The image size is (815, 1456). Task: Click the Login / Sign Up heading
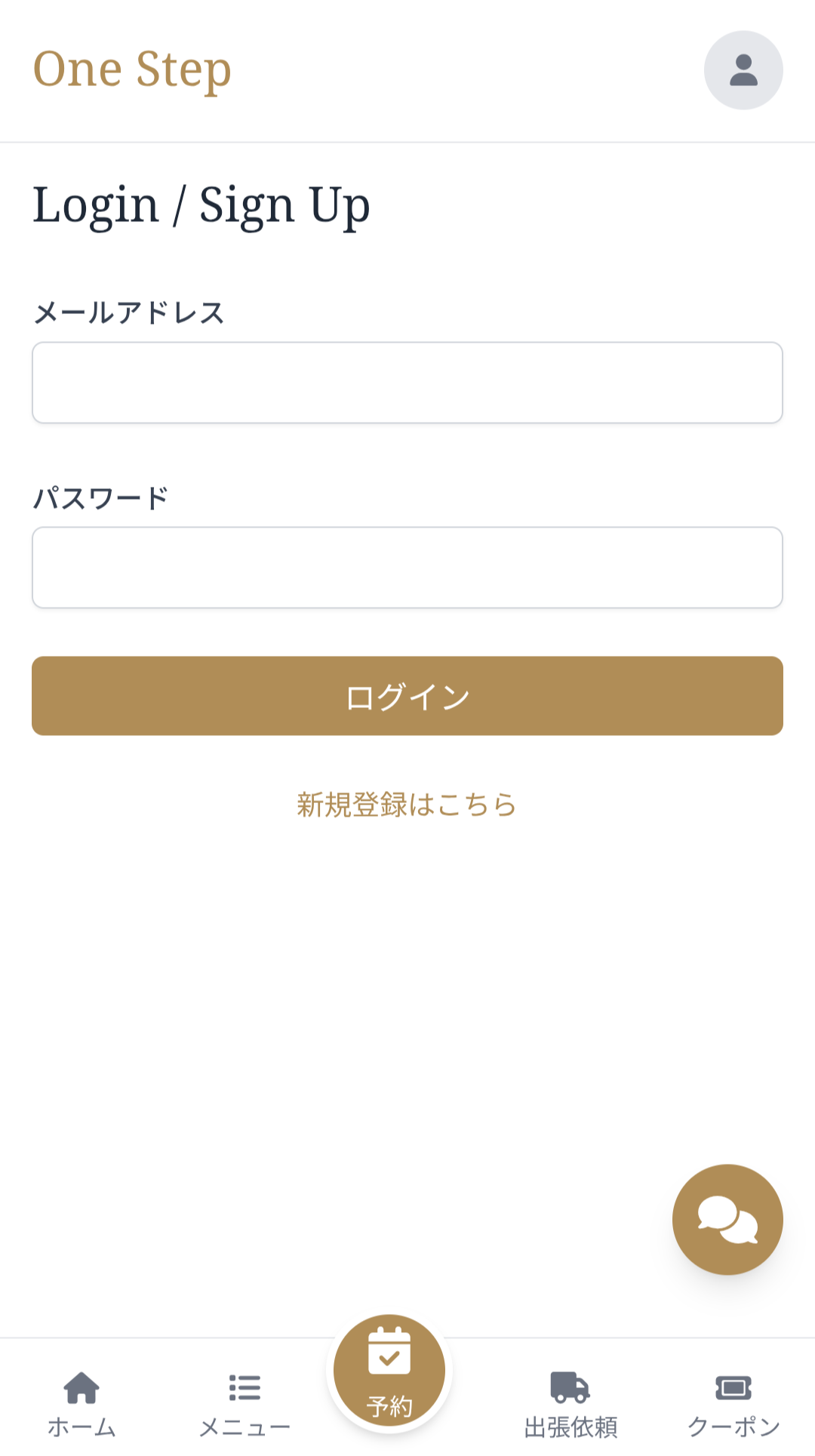pyautogui.click(x=201, y=205)
